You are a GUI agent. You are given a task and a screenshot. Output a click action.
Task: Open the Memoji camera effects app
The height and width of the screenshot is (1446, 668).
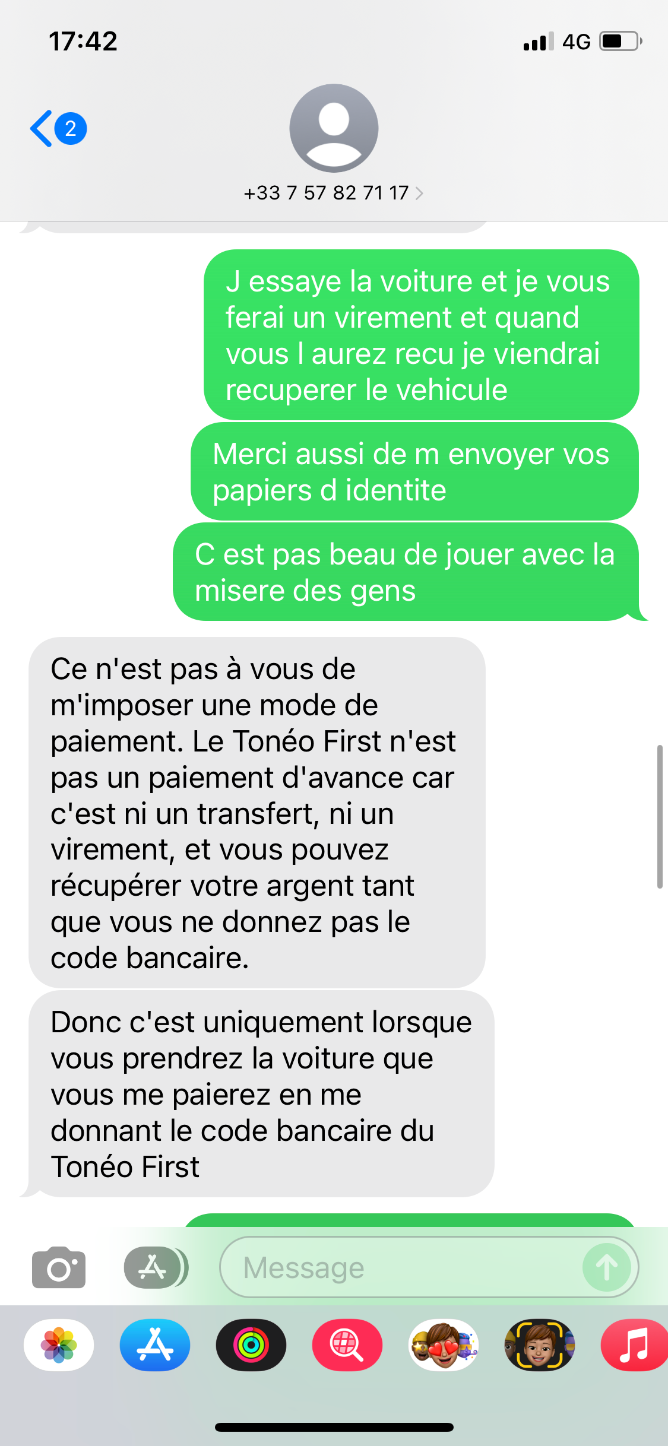pyautogui.click(x=540, y=1345)
